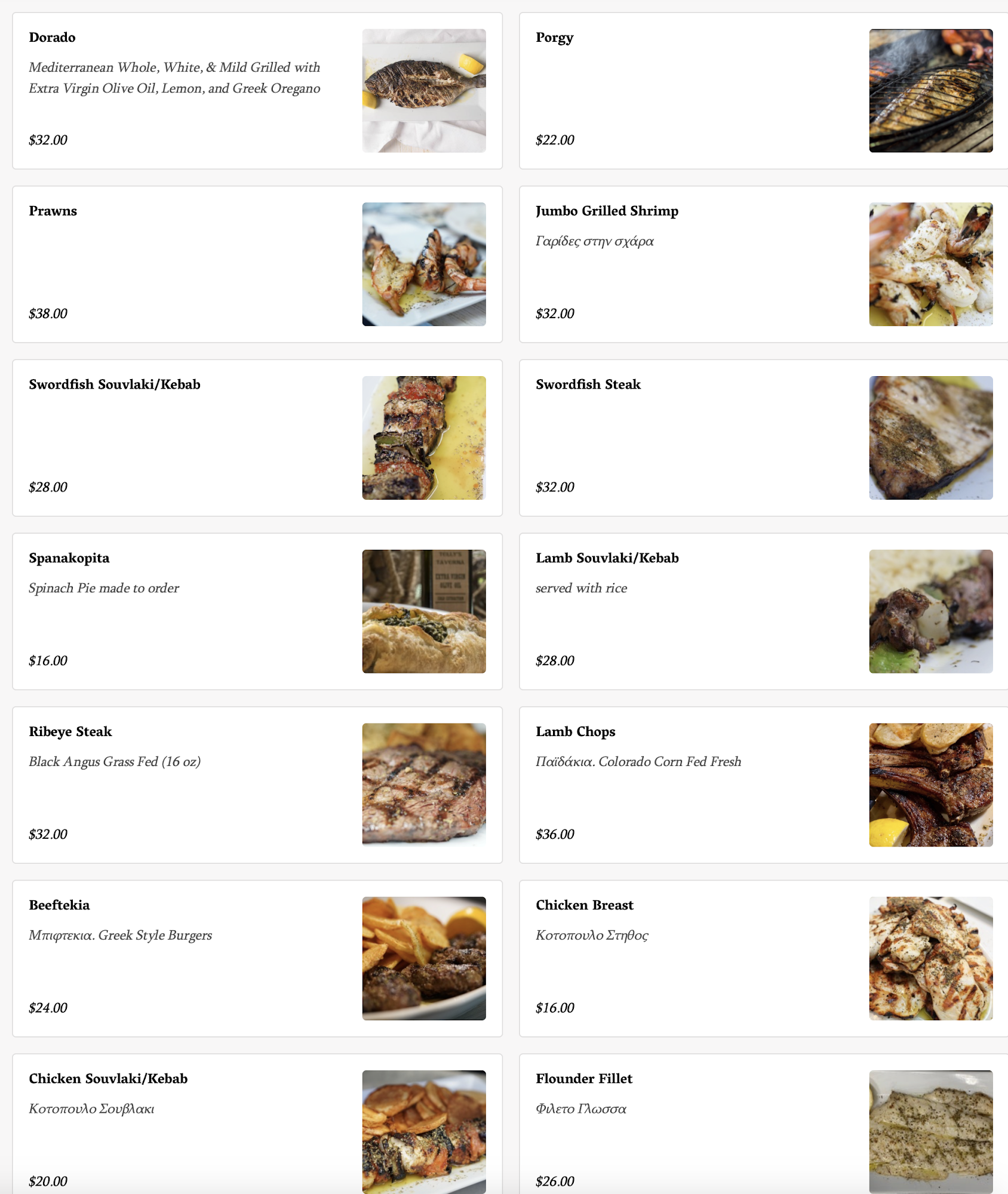
Task: Select Beeftekia Greek style burgers
Action: pos(257,958)
